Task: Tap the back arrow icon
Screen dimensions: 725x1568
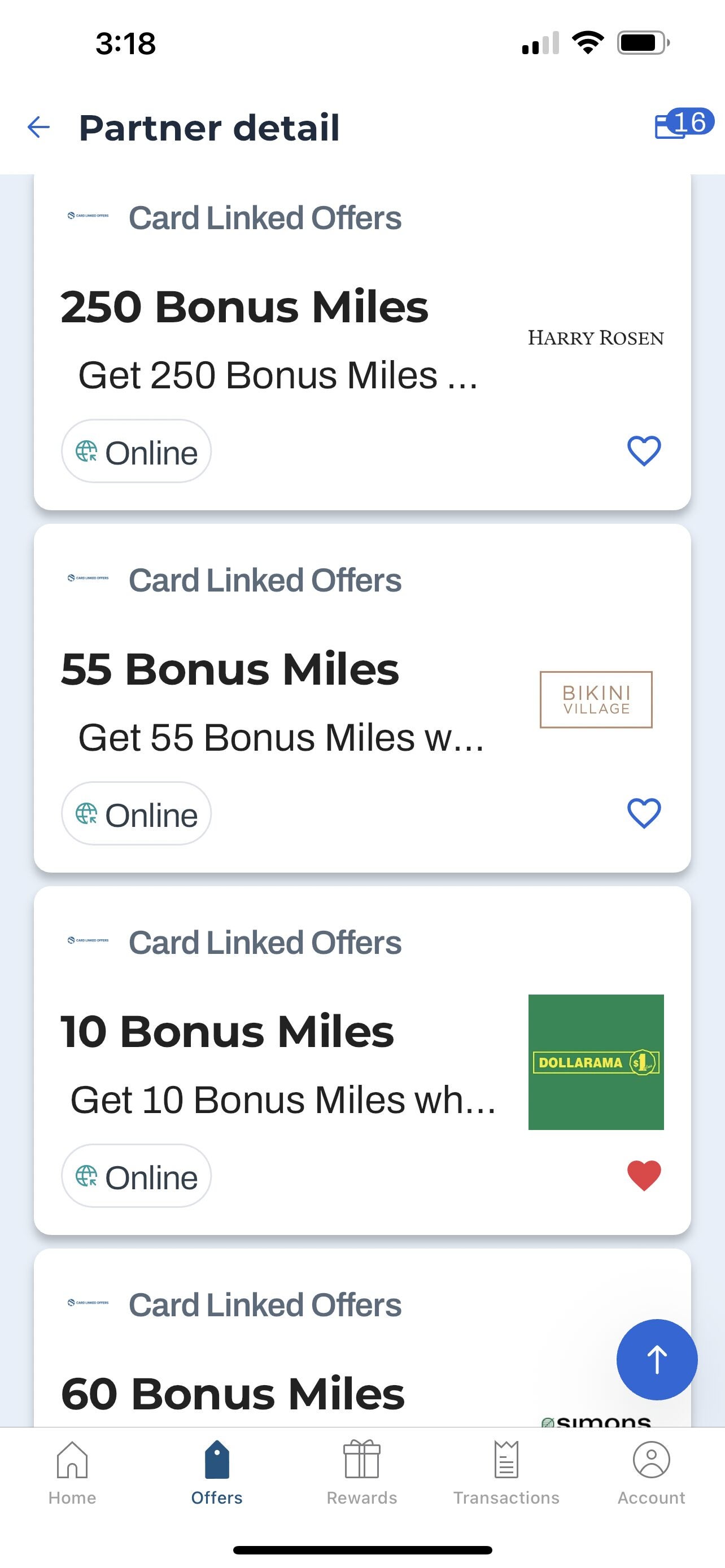Action: pyautogui.click(x=38, y=128)
